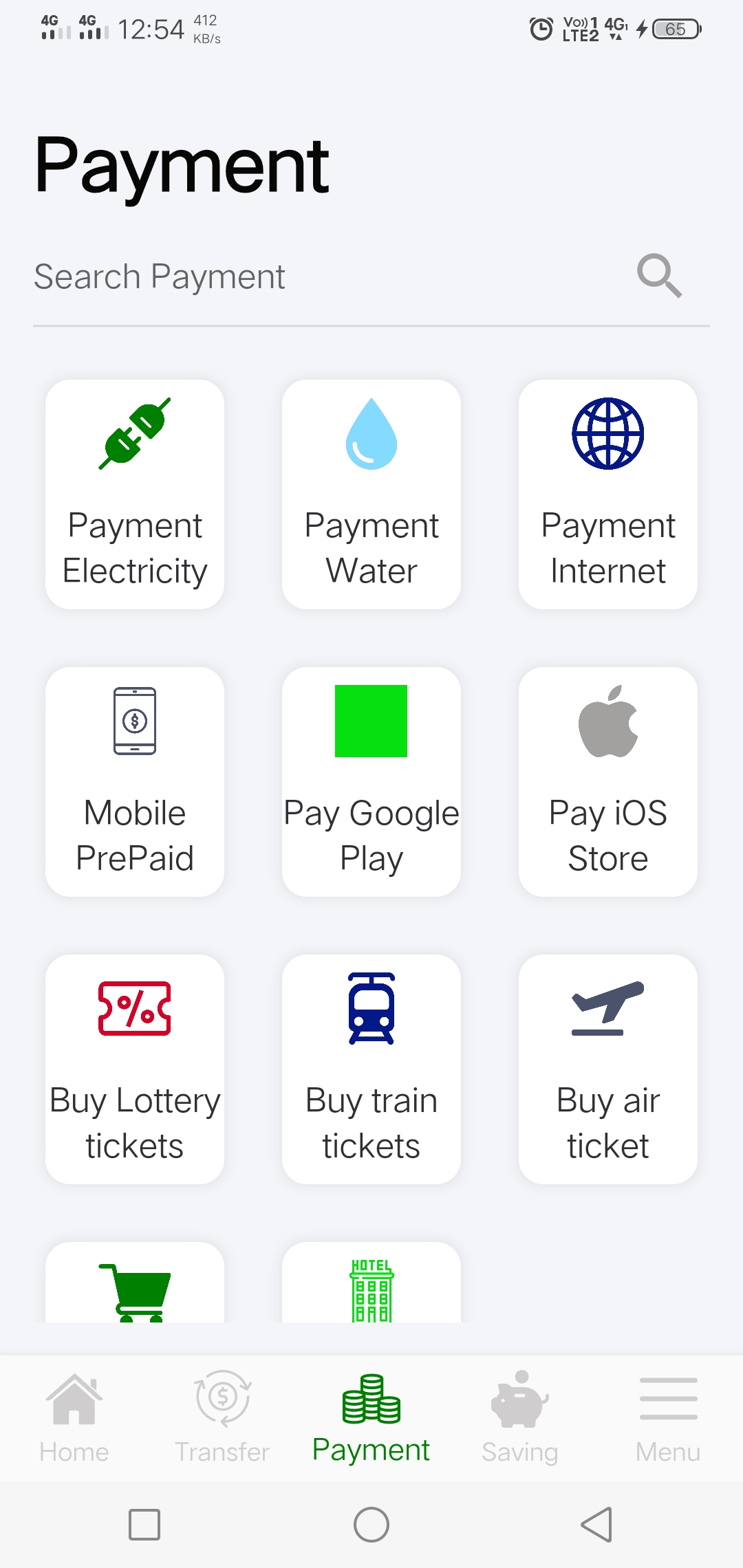The height and width of the screenshot is (1568, 743).
Task: Open the Menu tab
Action: (668, 1418)
